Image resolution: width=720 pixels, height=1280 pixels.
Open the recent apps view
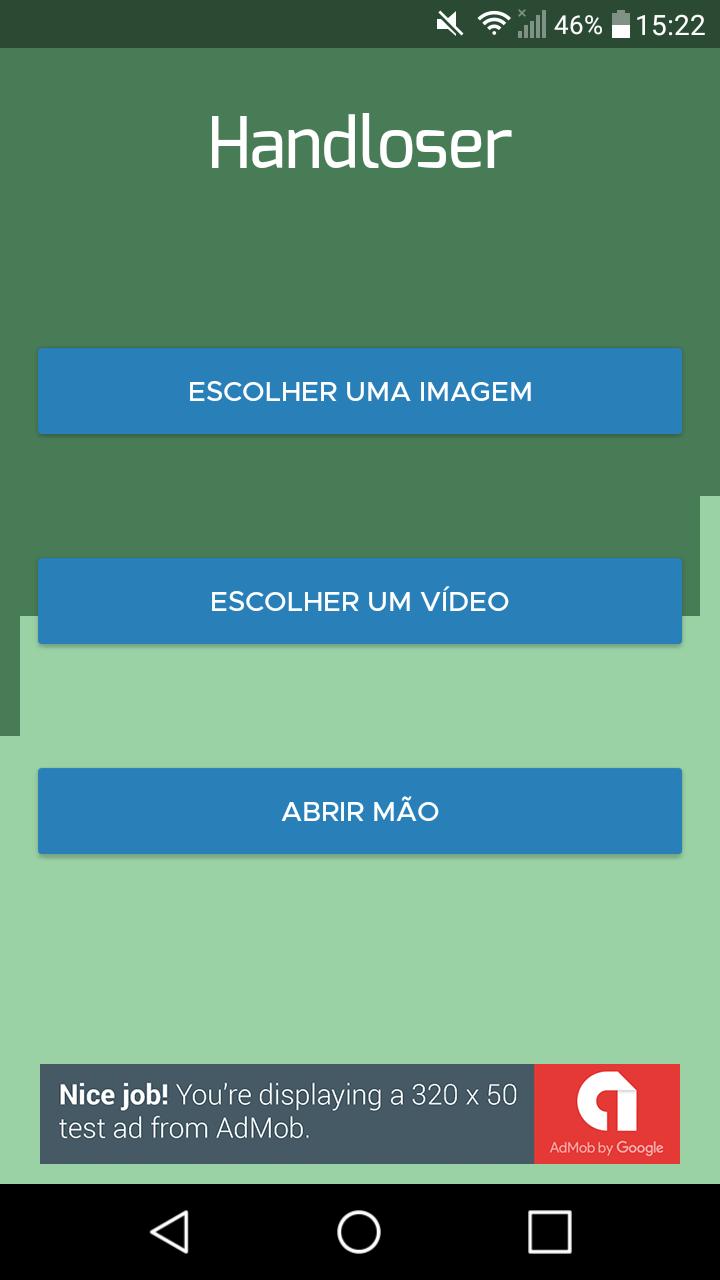pos(549,1231)
